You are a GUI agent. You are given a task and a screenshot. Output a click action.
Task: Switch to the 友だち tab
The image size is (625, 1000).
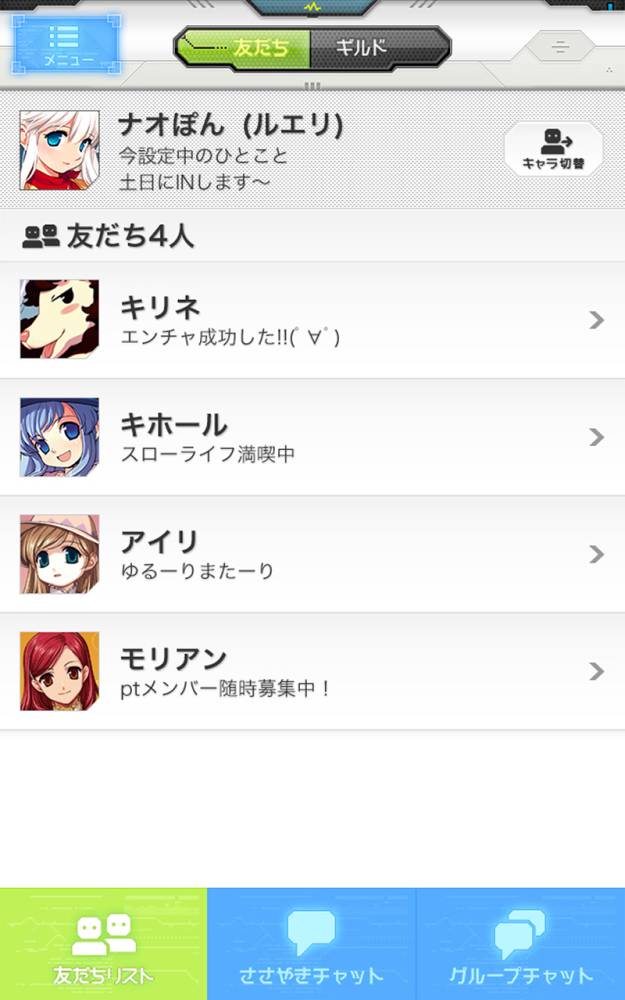click(245, 47)
